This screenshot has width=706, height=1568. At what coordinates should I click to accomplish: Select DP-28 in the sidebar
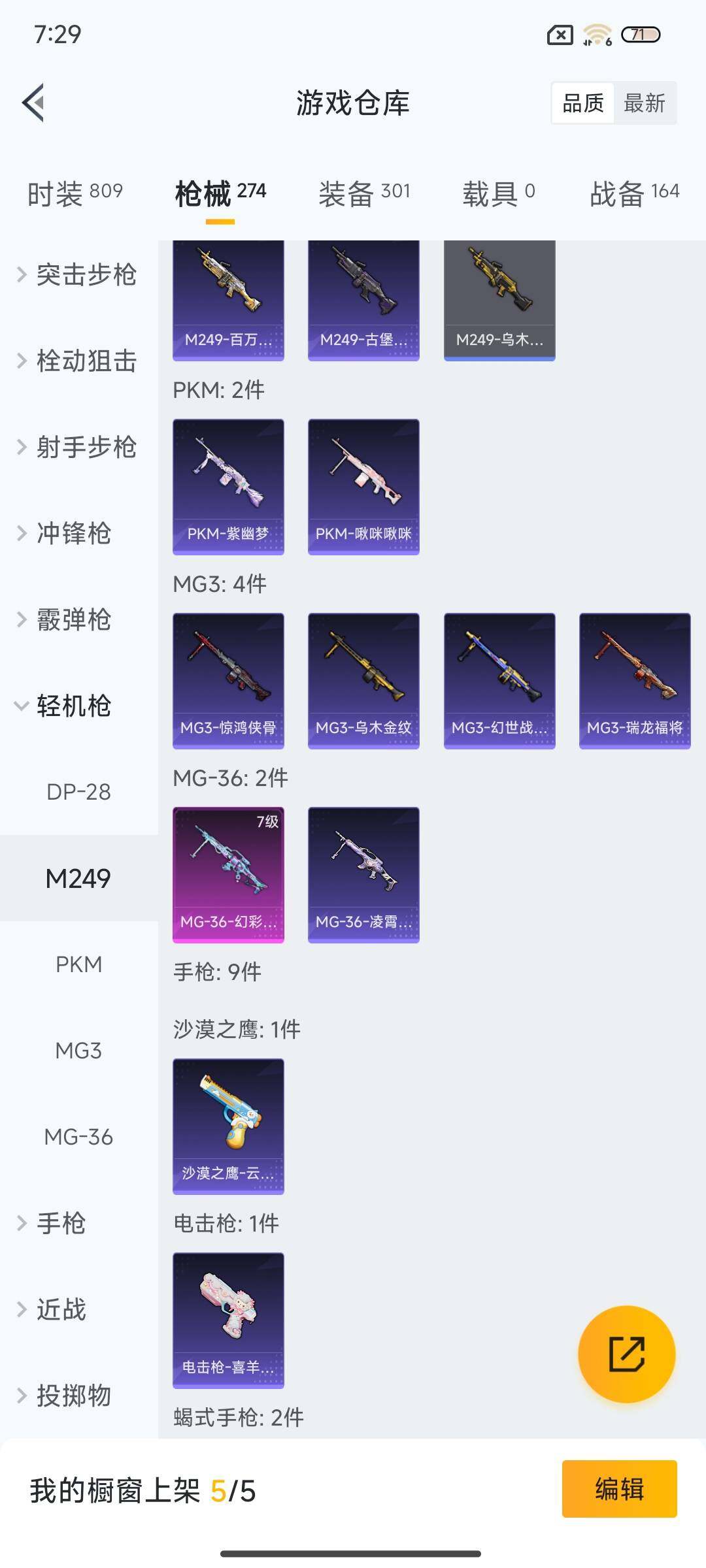78,792
